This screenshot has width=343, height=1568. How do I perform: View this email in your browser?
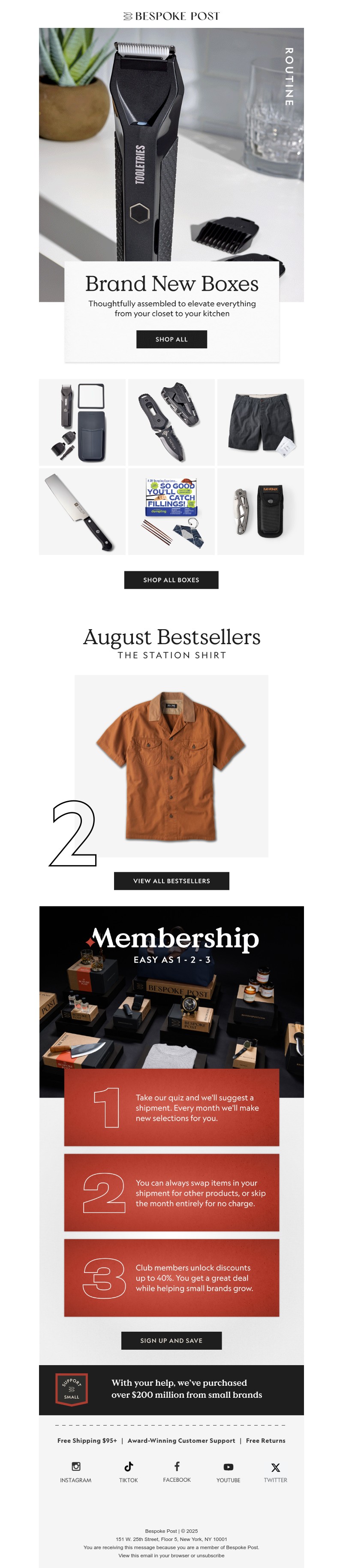point(153,1555)
